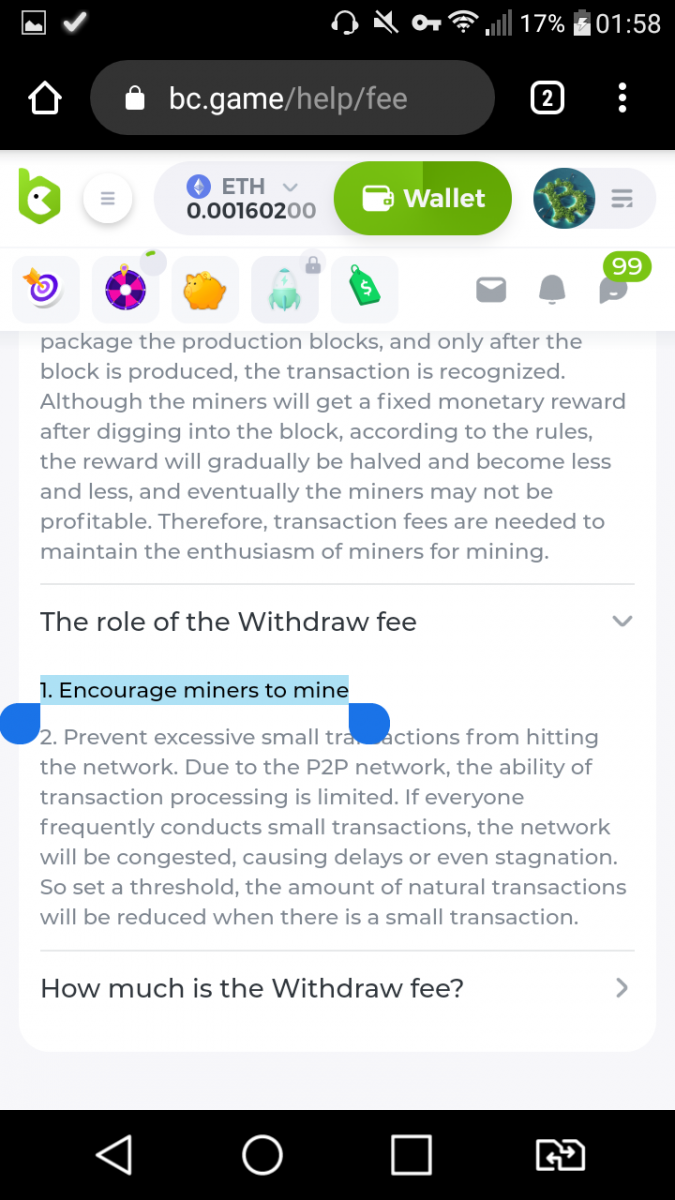Open the left hamburger menu
Viewport: 675px width, 1200px height.
[x=108, y=198]
